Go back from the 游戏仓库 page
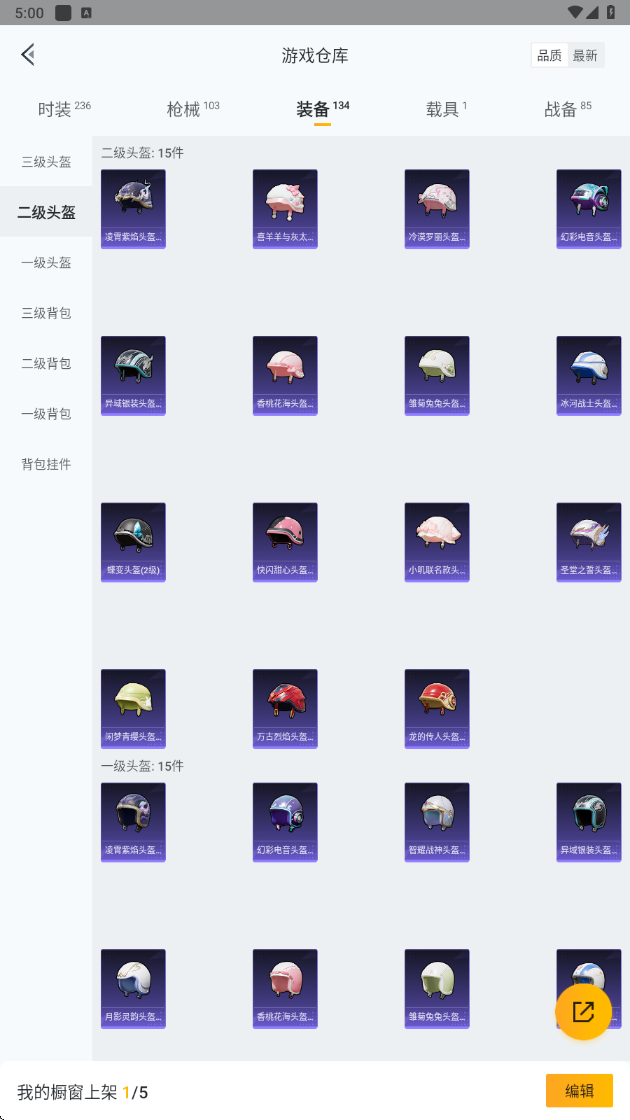This screenshot has width=630, height=1120. click(x=28, y=54)
